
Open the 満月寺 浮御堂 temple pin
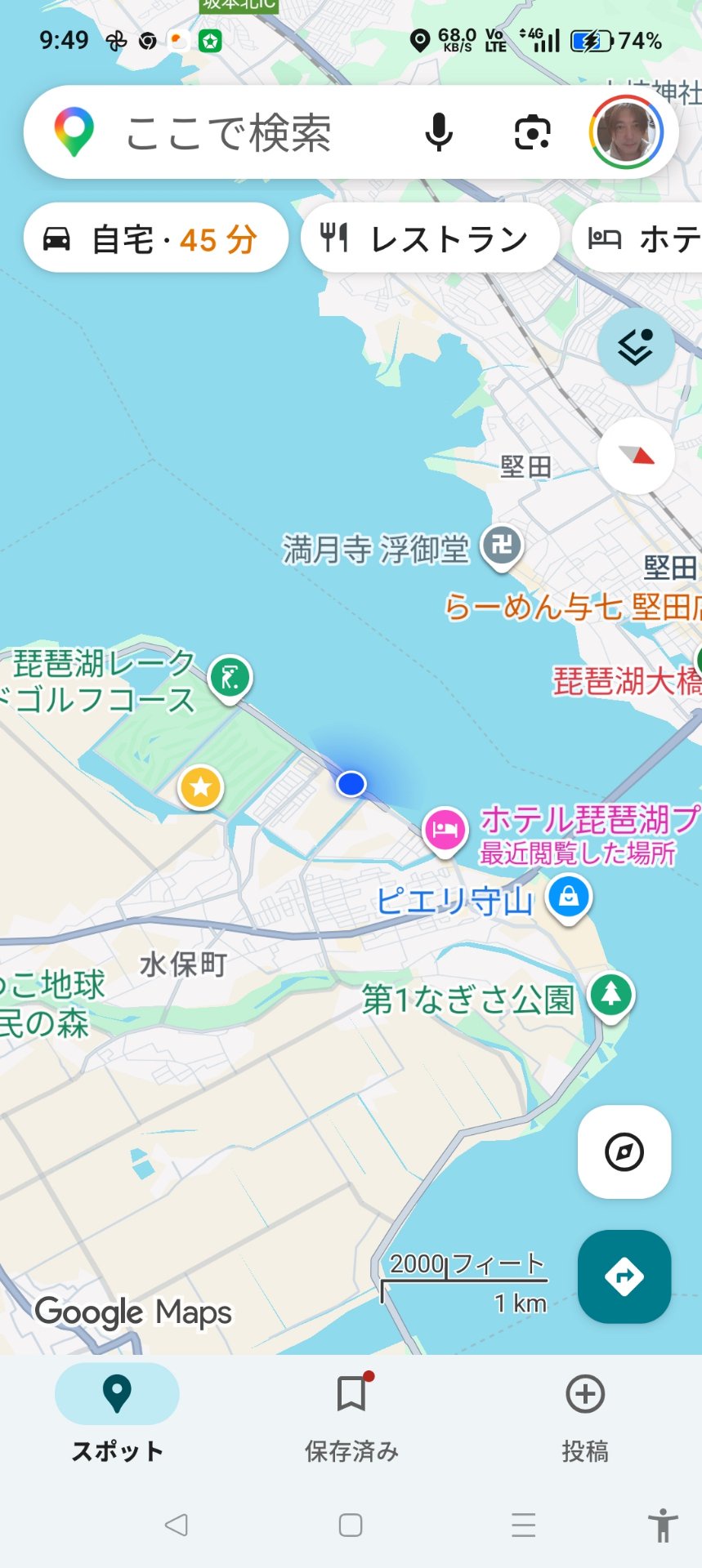pyautogui.click(x=502, y=546)
